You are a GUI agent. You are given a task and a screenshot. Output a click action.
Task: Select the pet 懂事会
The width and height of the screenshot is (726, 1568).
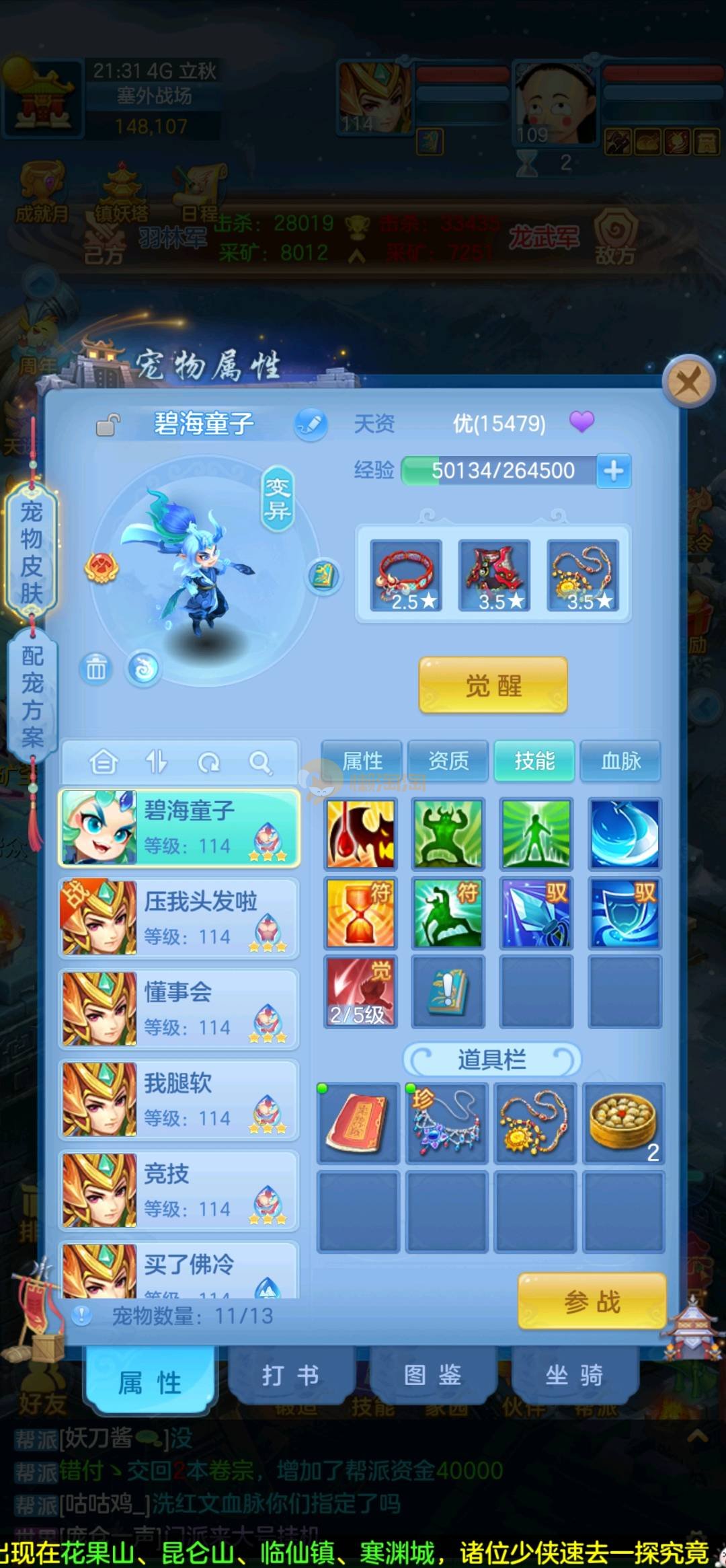(x=179, y=1009)
